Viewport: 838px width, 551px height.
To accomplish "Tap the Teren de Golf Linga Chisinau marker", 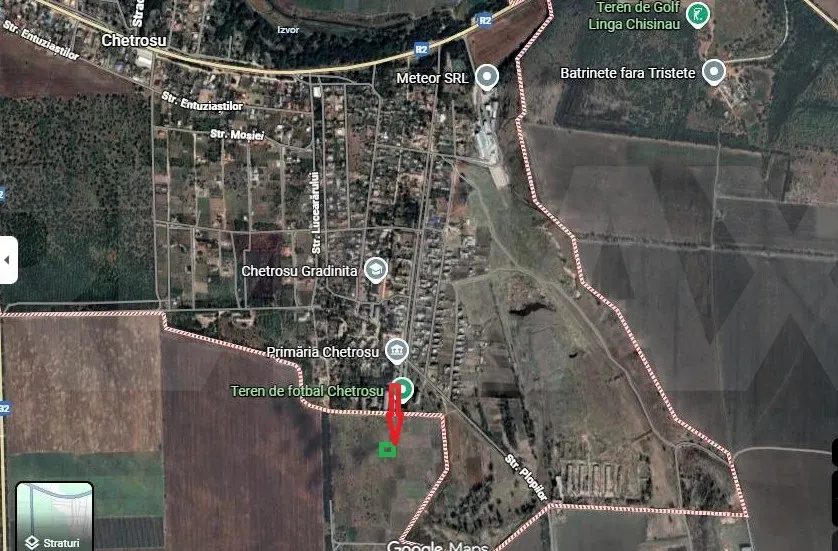I will pyautogui.click(x=699, y=14).
